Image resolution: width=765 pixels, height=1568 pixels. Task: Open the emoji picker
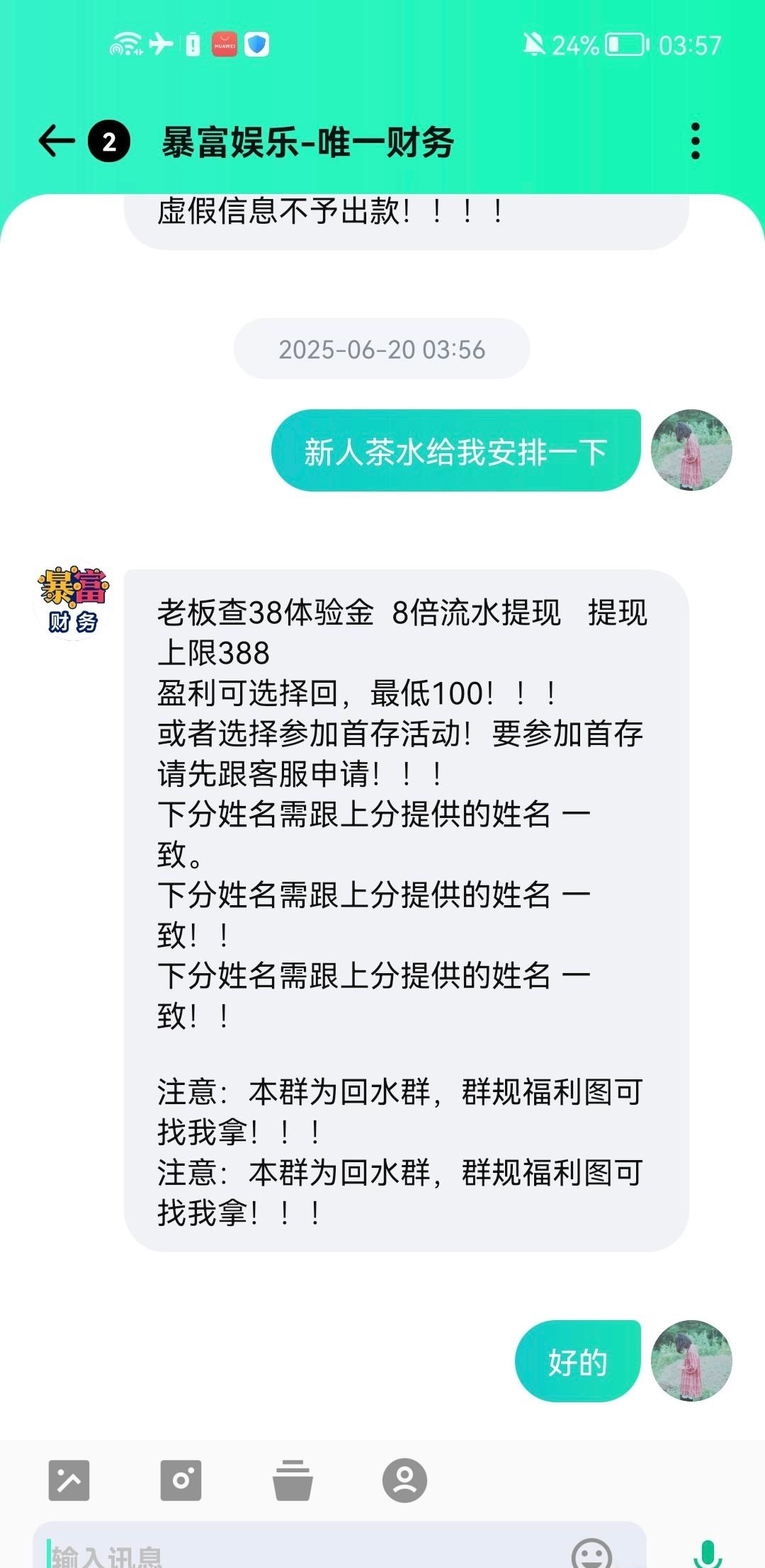pyautogui.click(x=591, y=1555)
